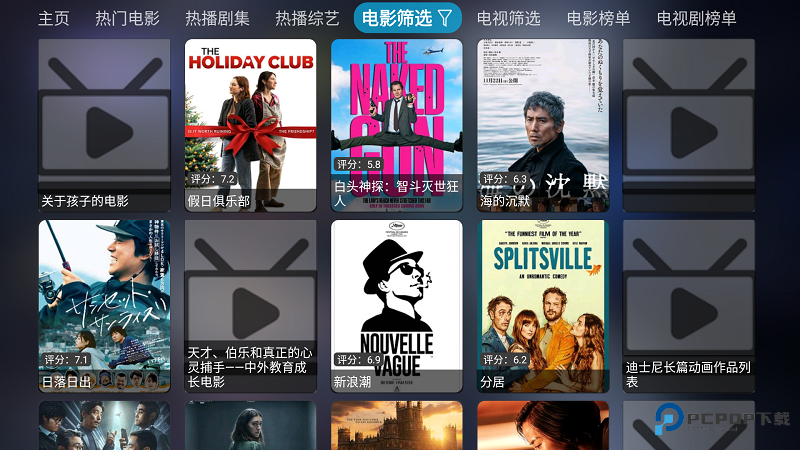800x450 pixels.
Task: Open the movie 假日俱乐部
Action: pos(250,125)
